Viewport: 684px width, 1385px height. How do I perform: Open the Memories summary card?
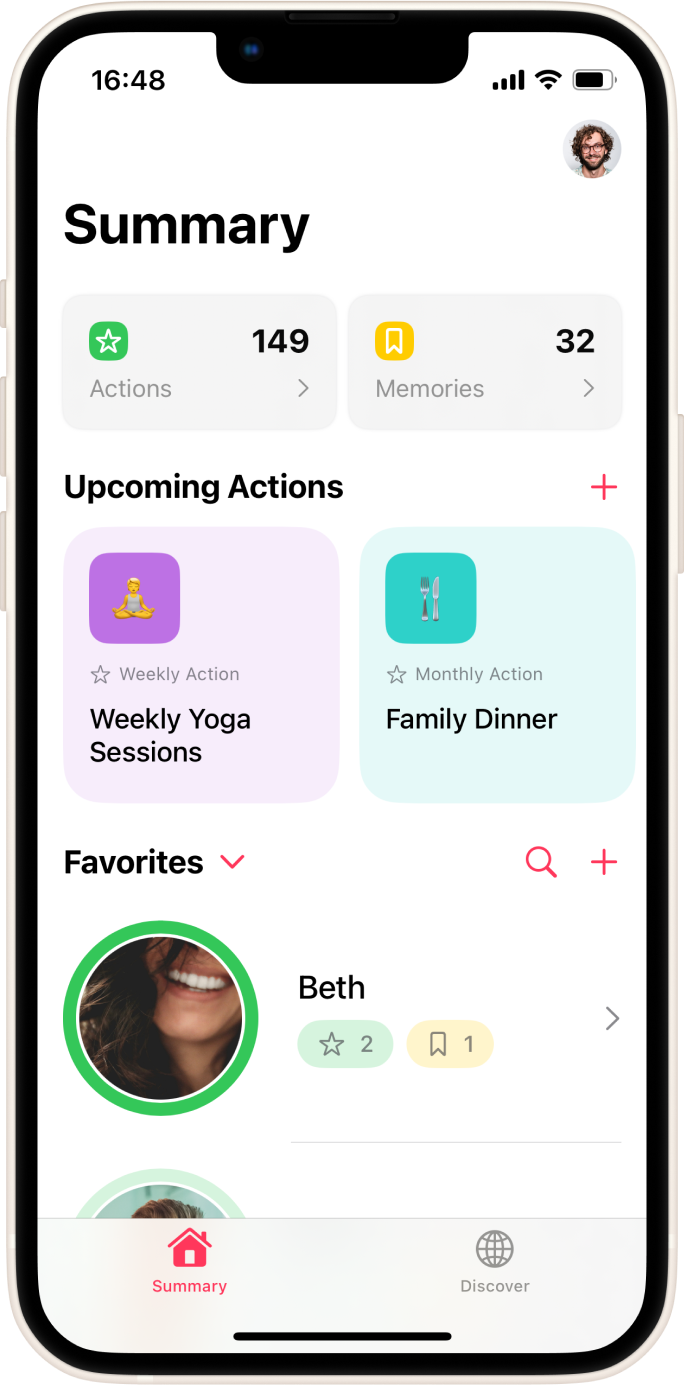coord(485,362)
